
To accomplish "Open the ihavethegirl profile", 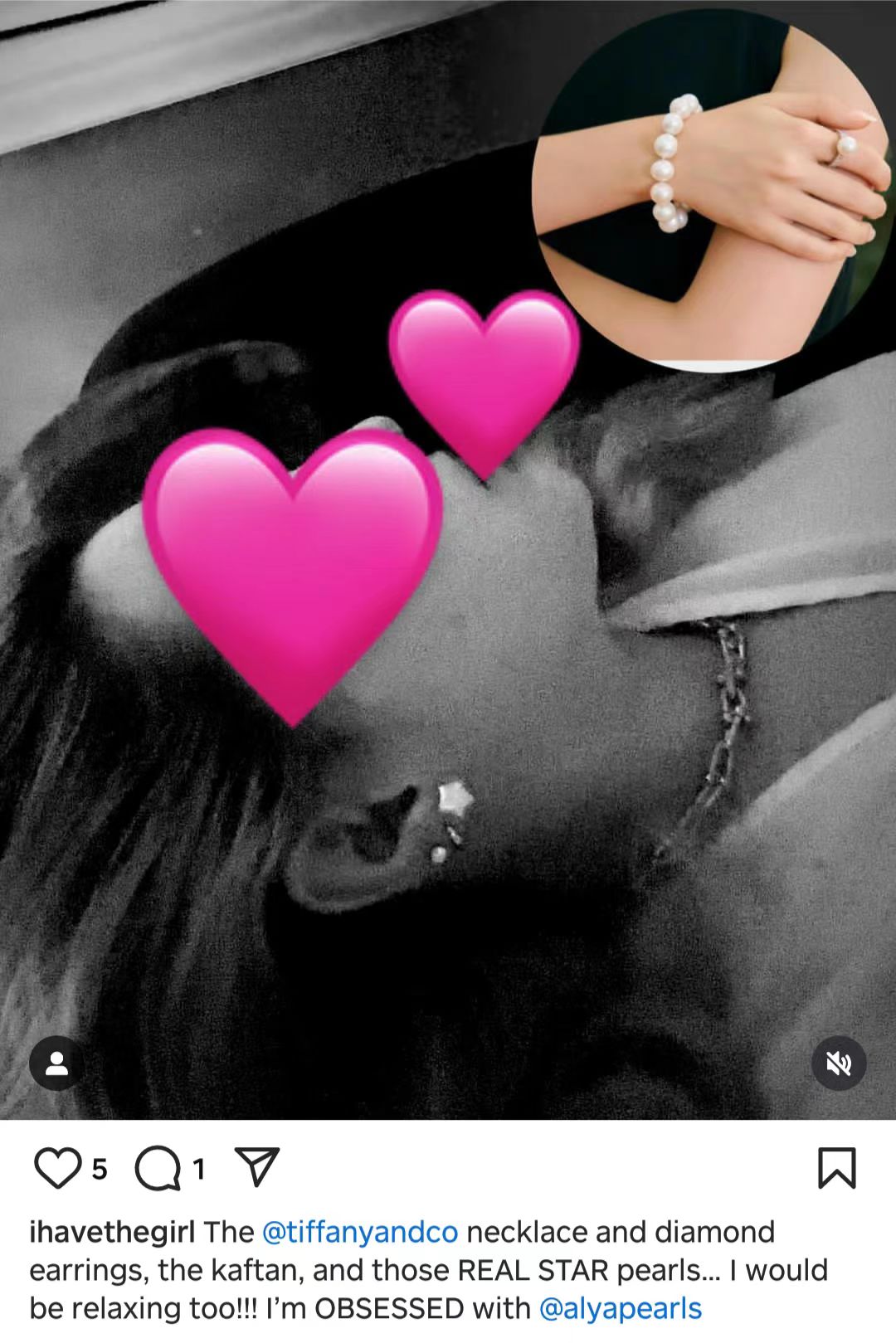I will [x=111, y=1232].
